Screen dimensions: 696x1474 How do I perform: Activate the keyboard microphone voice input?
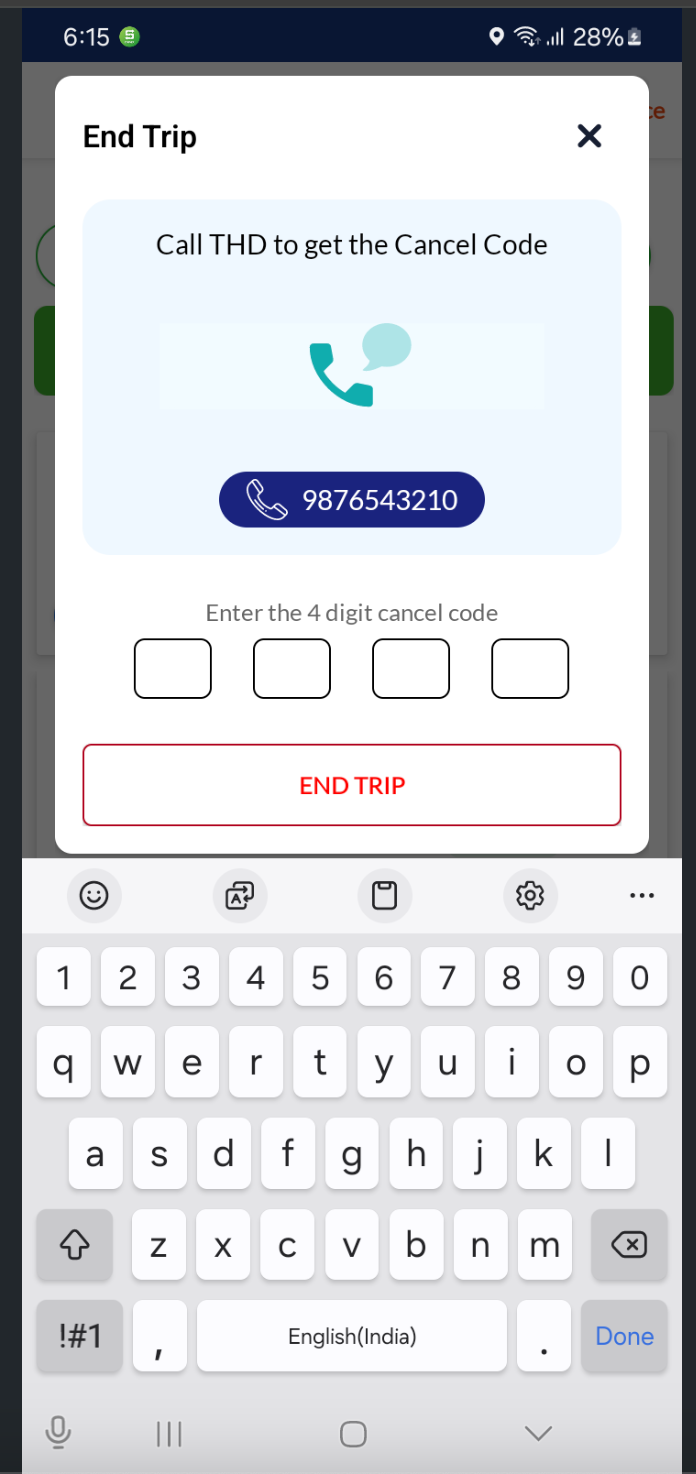point(58,1433)
